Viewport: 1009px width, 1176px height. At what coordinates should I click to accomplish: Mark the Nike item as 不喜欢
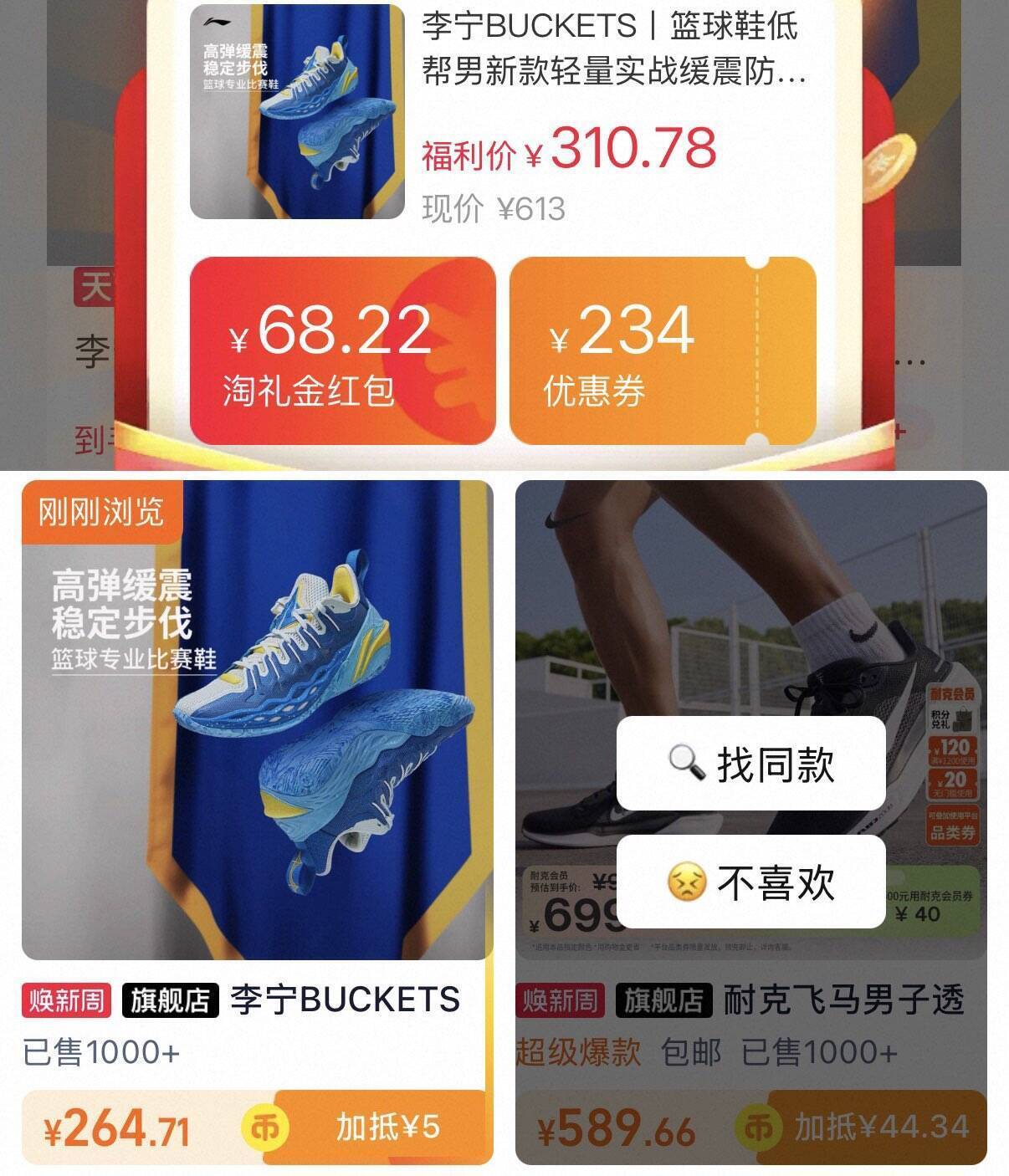tap(750, 882)
